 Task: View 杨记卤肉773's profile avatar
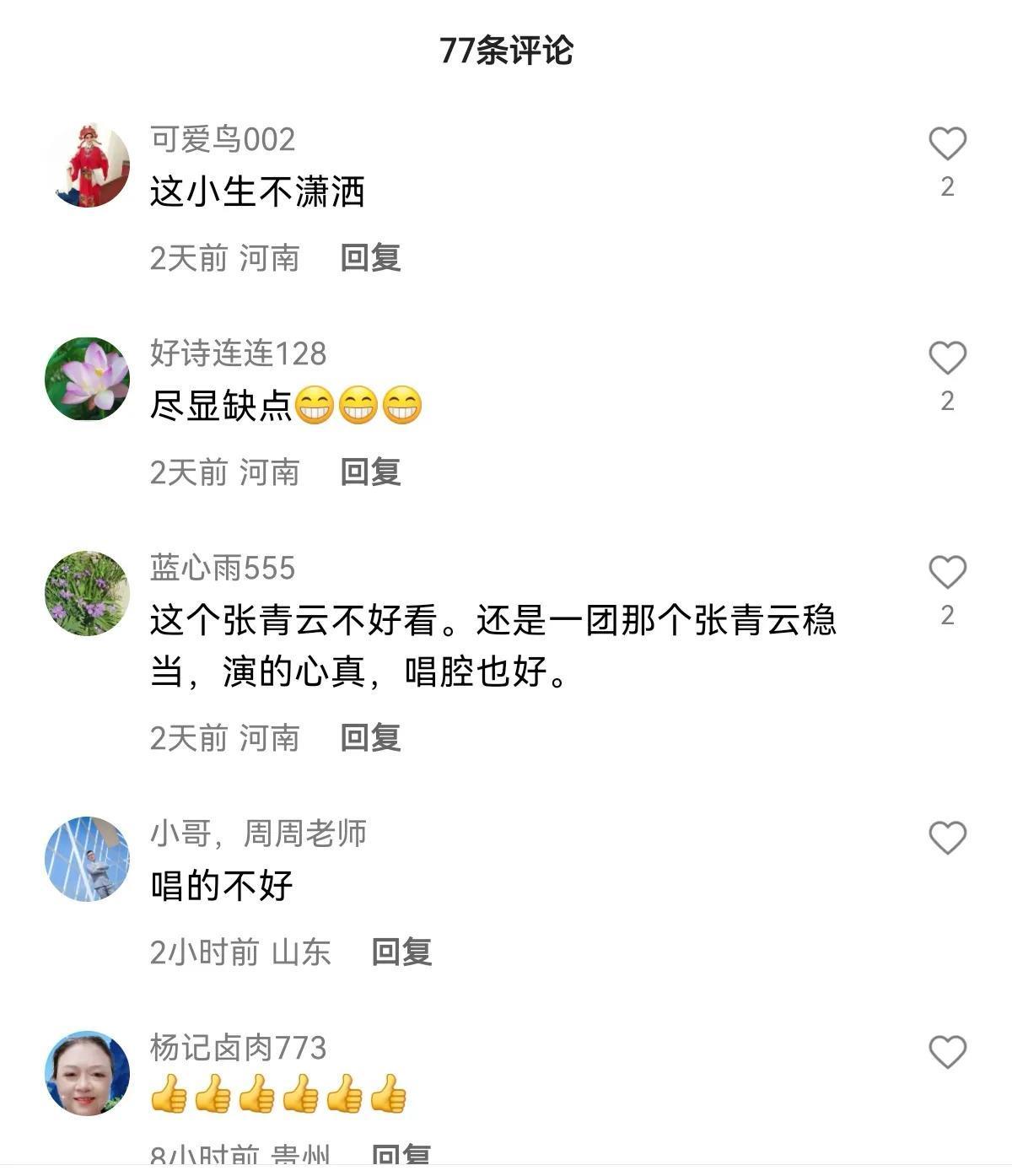coord(88,1073)
